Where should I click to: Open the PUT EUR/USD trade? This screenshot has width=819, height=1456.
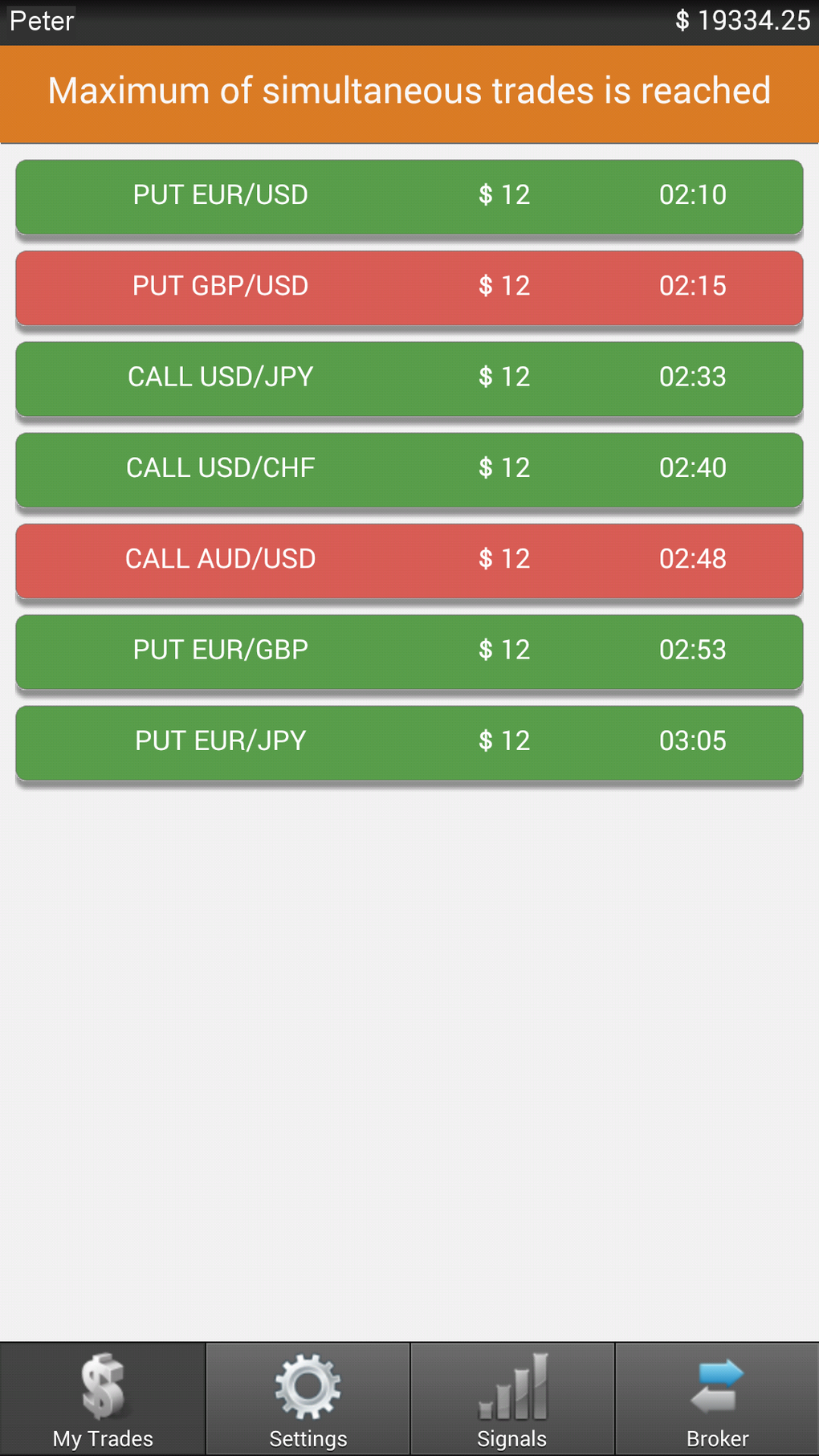tap(409, 197)
